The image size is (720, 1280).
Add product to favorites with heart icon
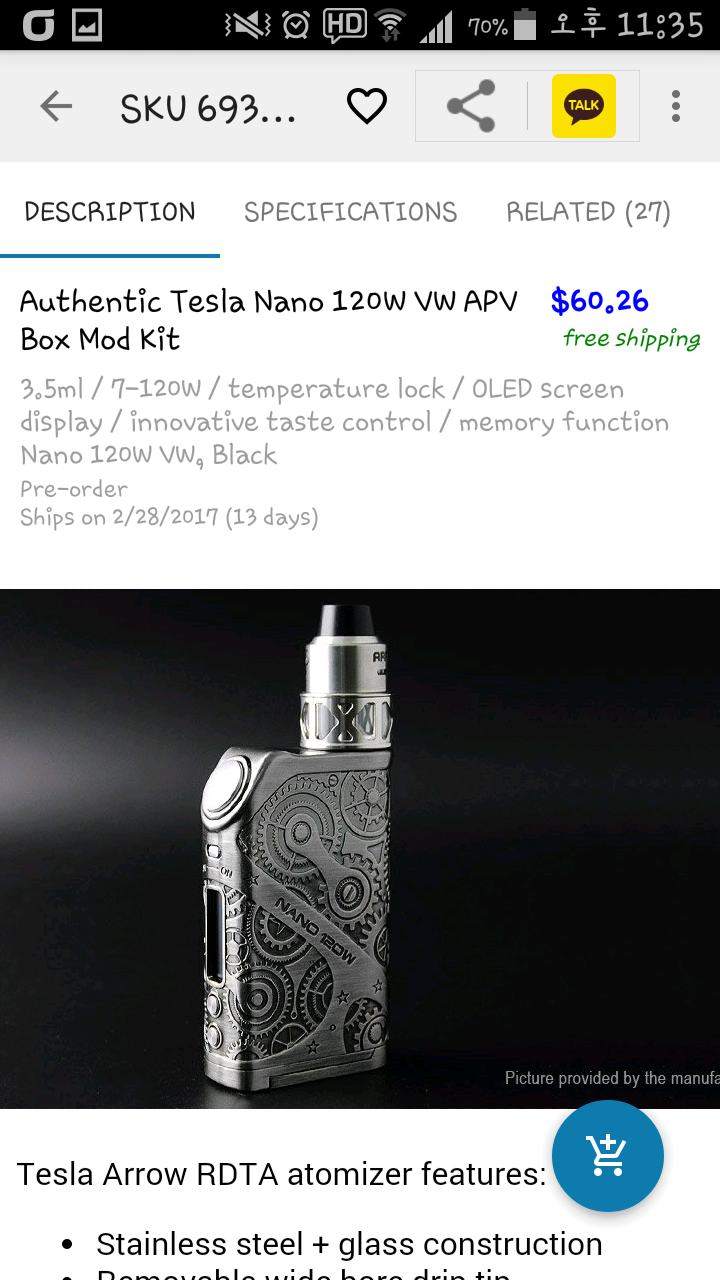[x=366, y=106]
